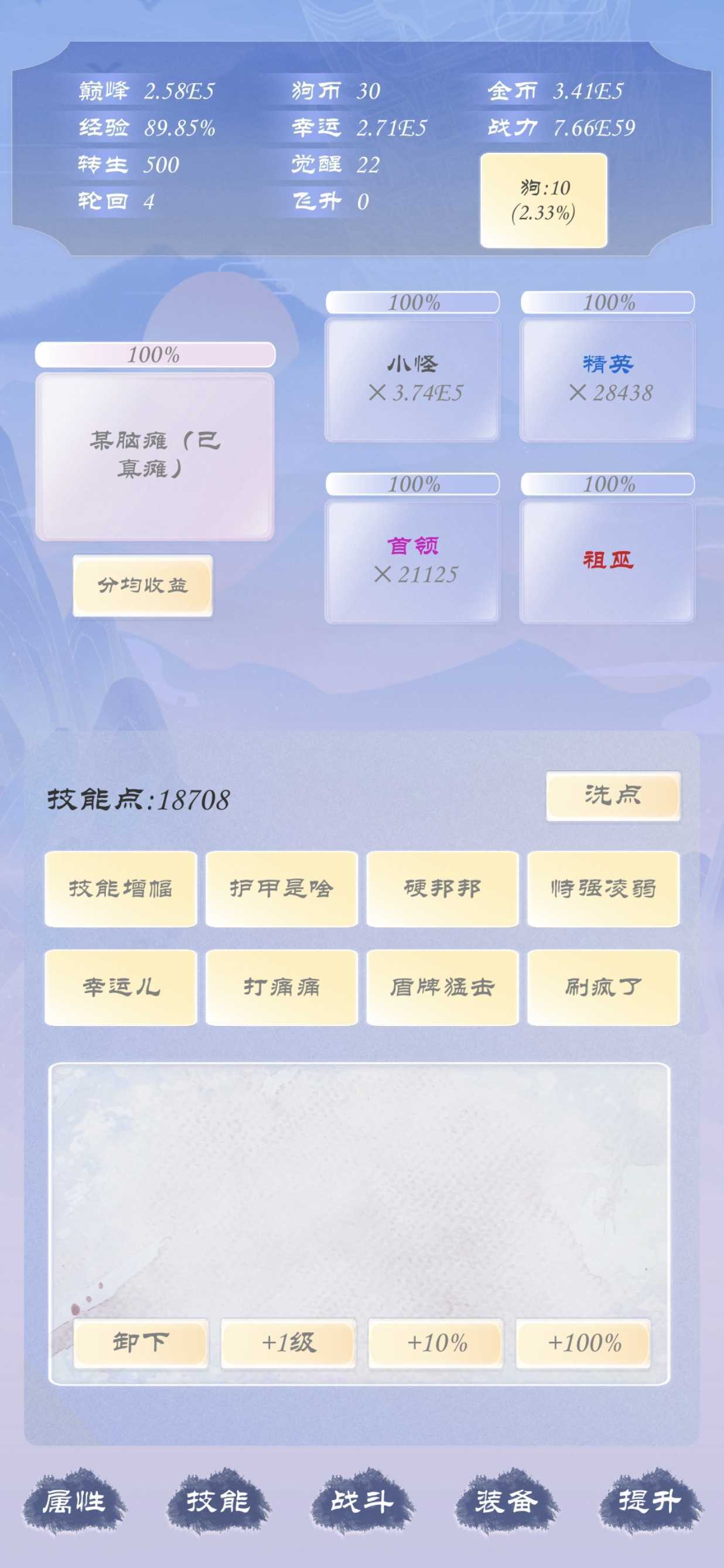Choose the 幸运儿 skill
This screenshot has width=724, height=1568.
tap(121, 987)
